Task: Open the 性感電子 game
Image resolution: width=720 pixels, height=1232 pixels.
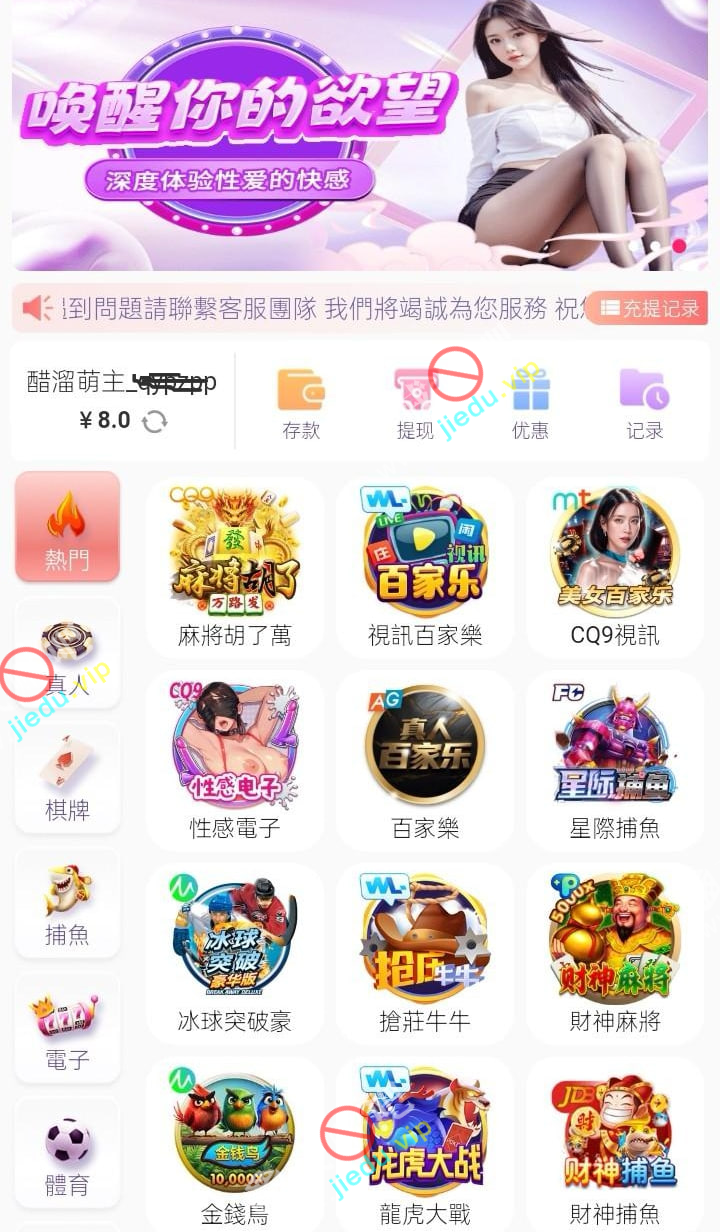Action: pos(234,760)
